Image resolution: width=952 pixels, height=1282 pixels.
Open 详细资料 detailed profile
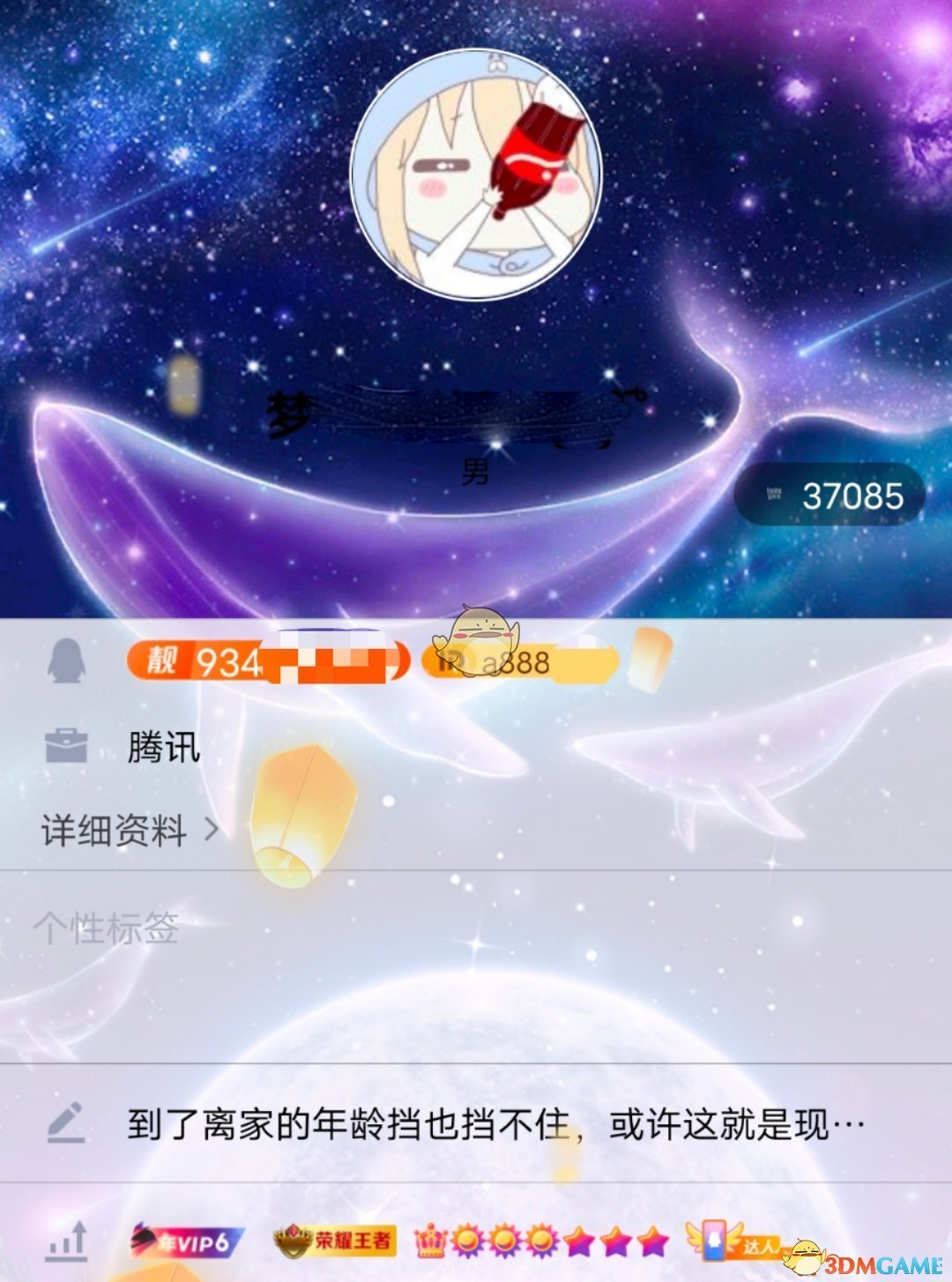129,830
